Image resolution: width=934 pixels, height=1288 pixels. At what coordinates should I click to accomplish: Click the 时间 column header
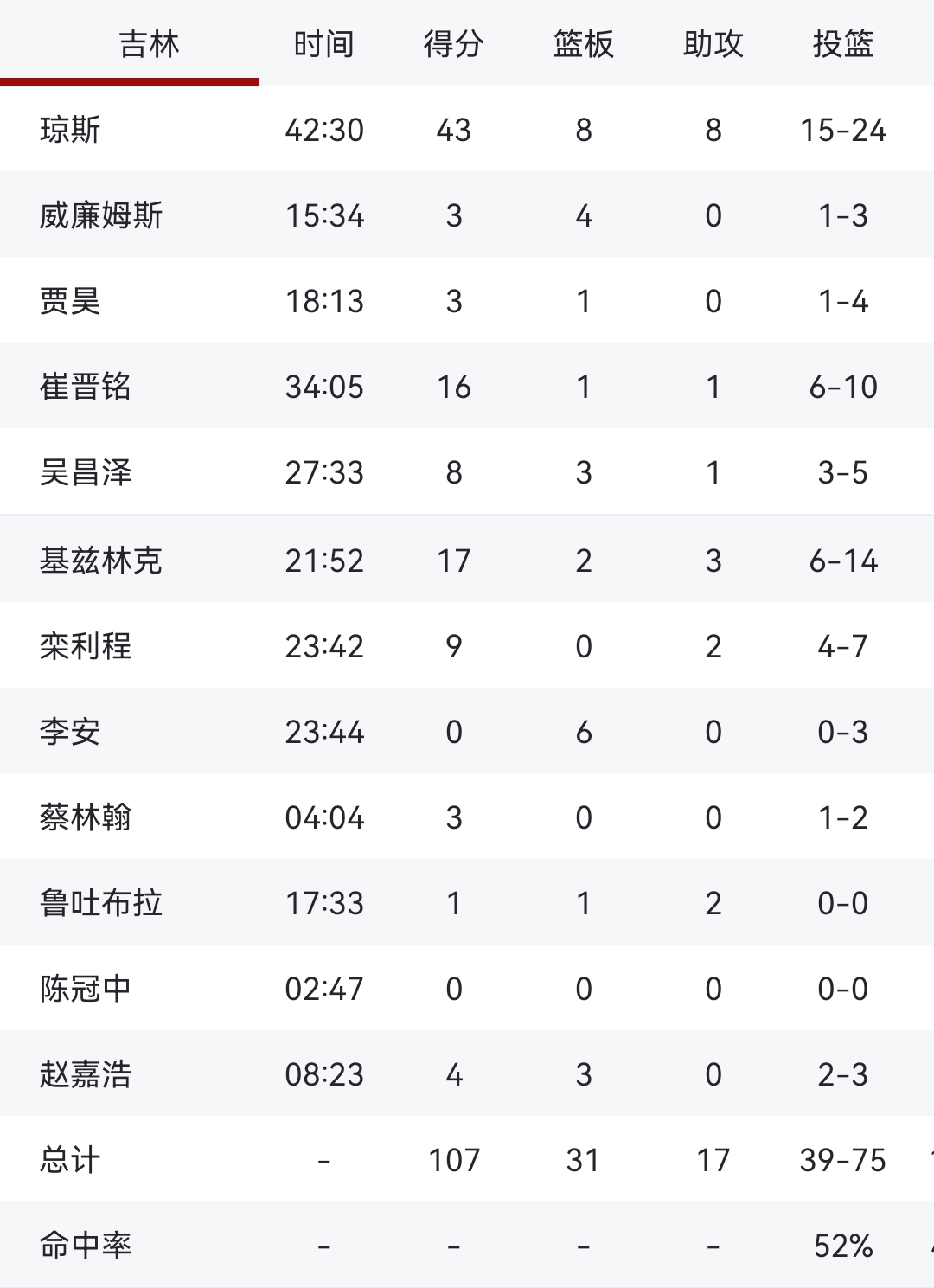click(x=323, y=45)
